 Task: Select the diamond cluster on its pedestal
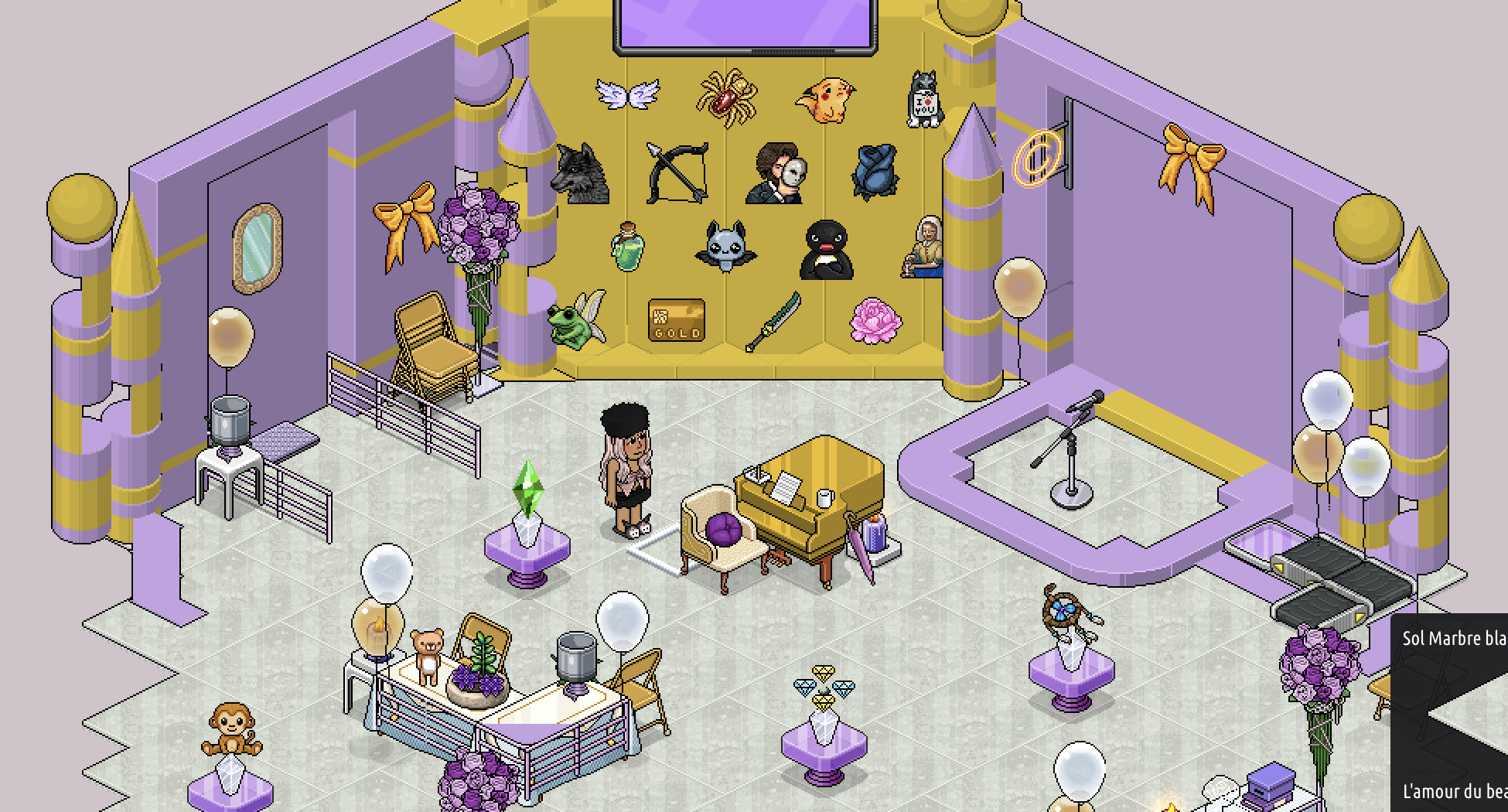[x=824, y=688]
